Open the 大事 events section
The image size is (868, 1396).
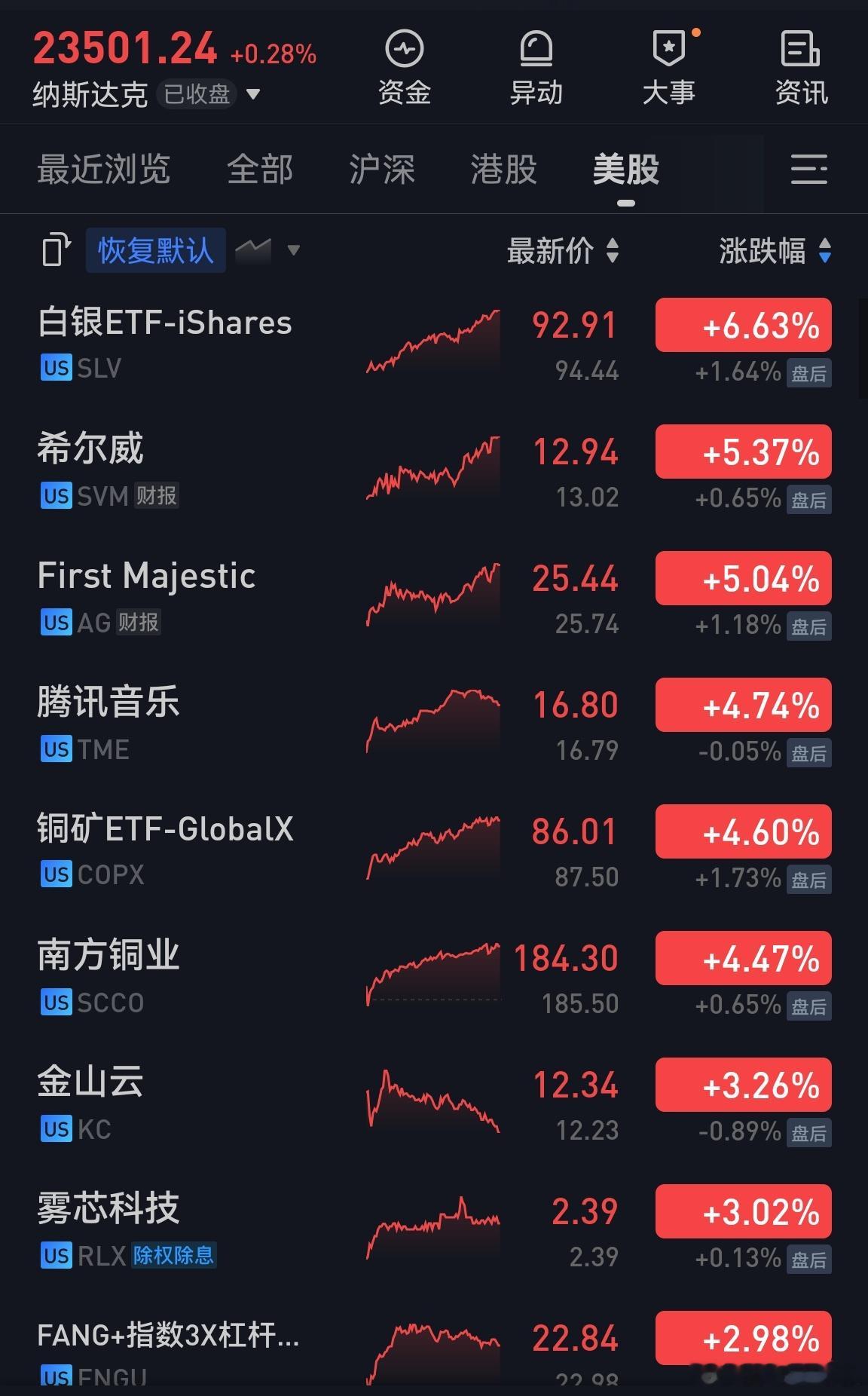point(668,67)
